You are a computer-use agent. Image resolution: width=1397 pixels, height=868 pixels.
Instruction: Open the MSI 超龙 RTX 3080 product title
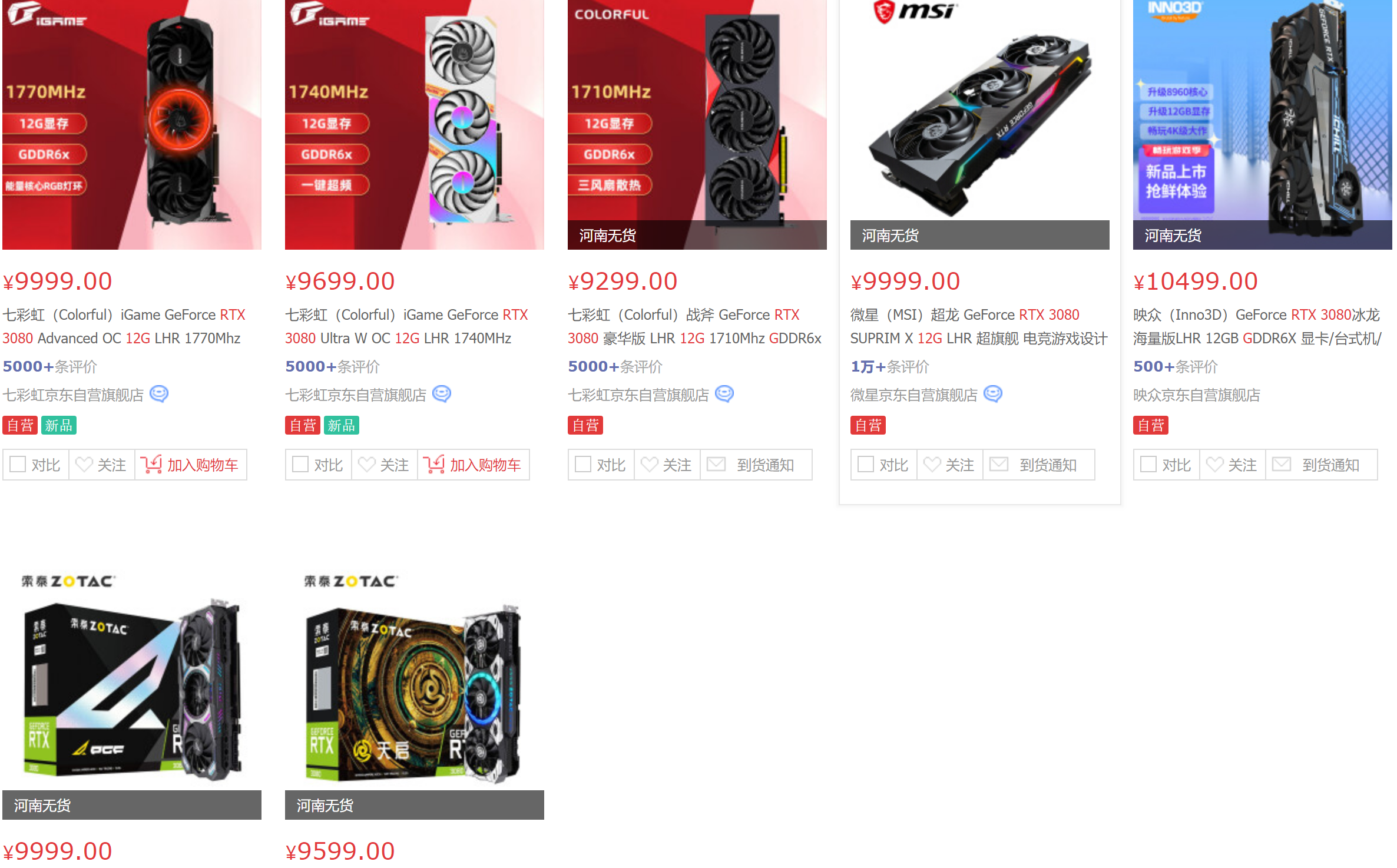point(978,327)
